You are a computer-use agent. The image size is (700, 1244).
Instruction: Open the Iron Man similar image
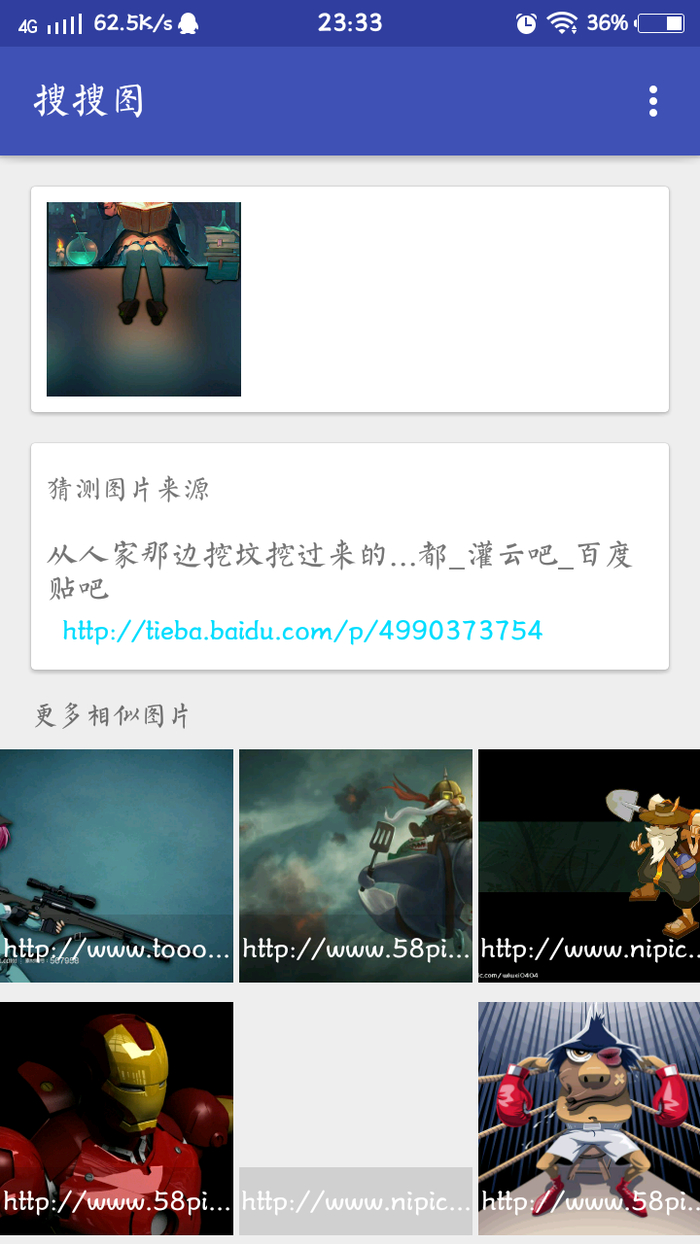(x=116, y=1118)
